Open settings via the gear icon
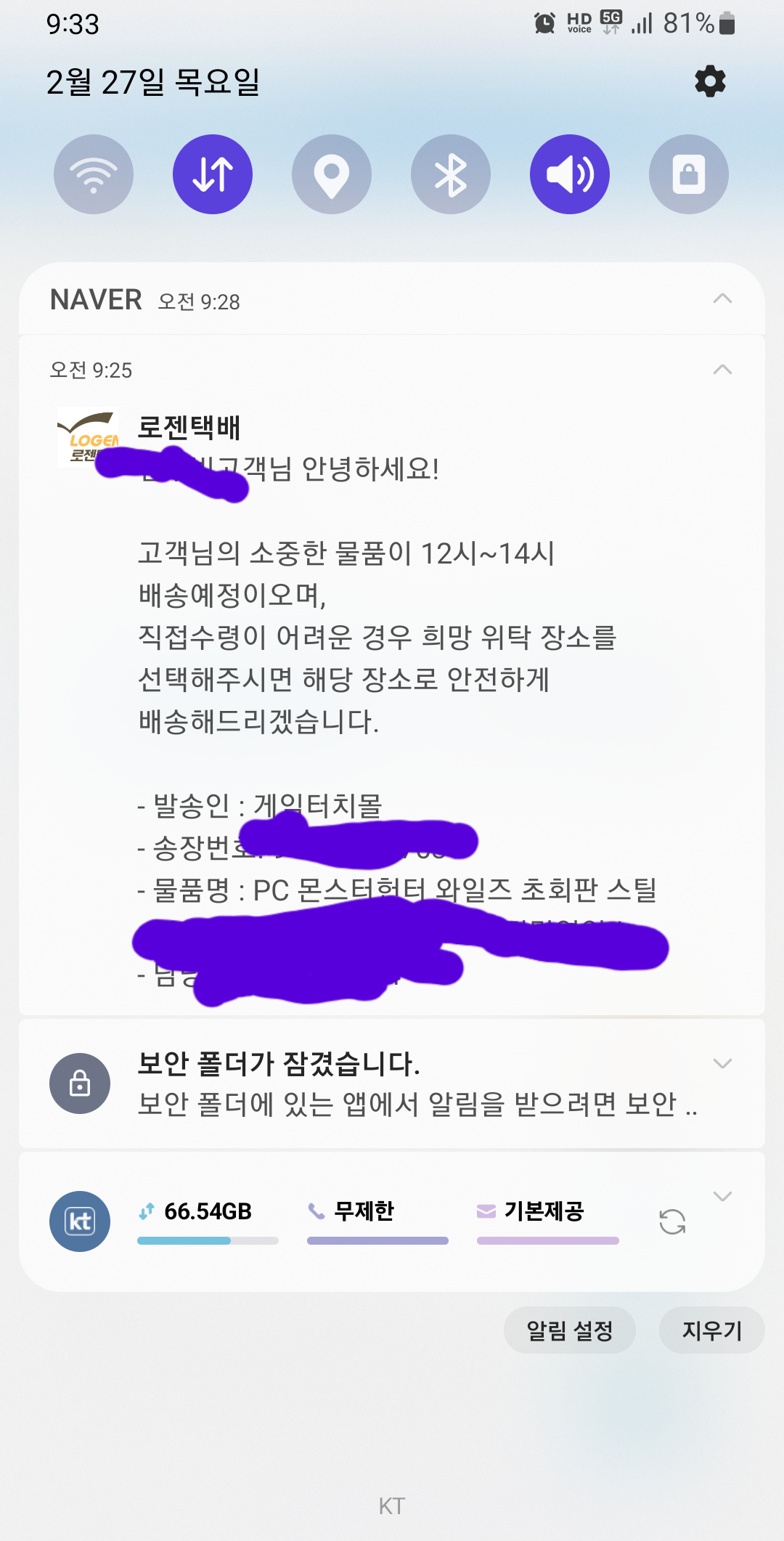The image size is (784, 1541). pos(710,81)
